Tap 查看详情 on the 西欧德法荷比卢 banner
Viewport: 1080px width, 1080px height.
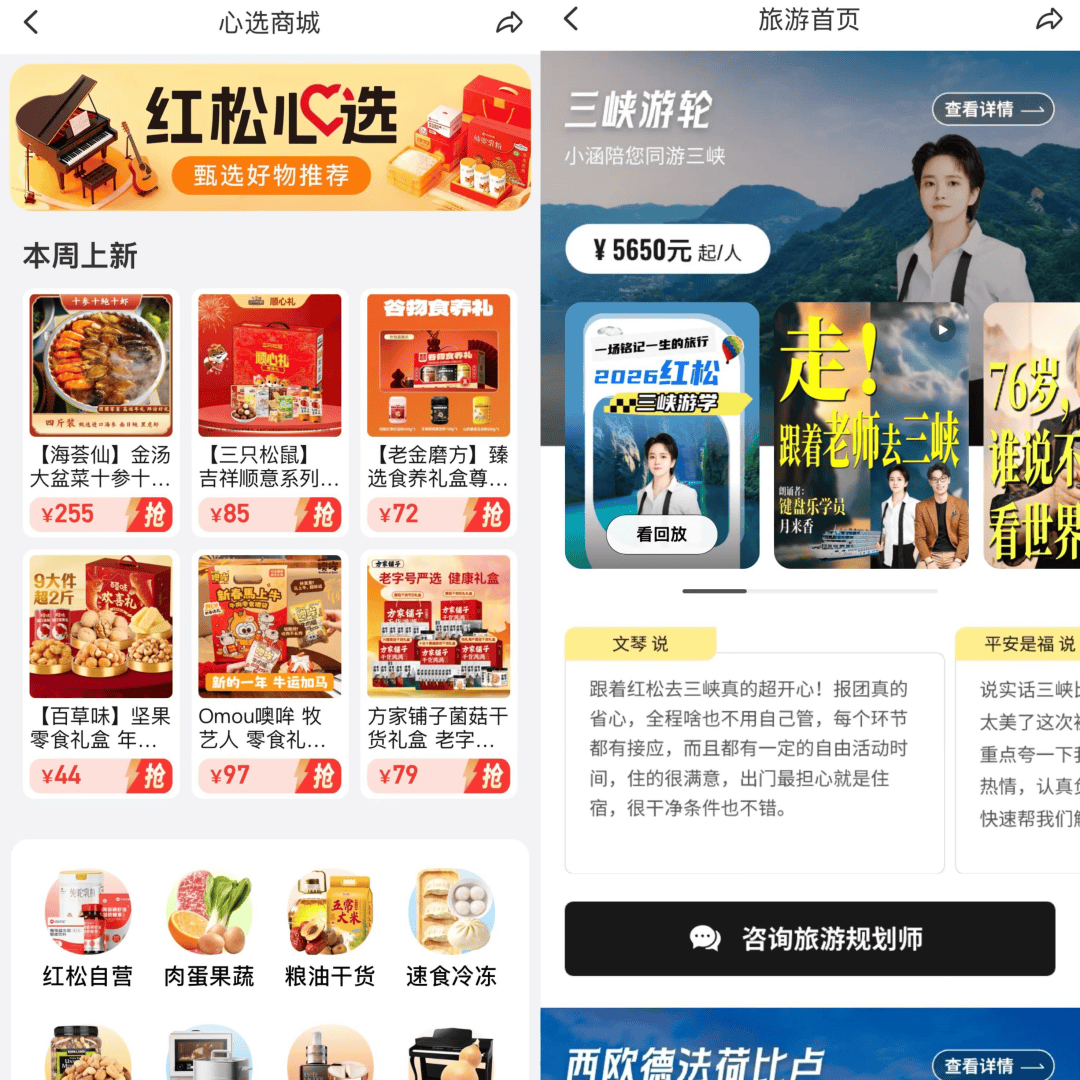(x=992, y=1064)
